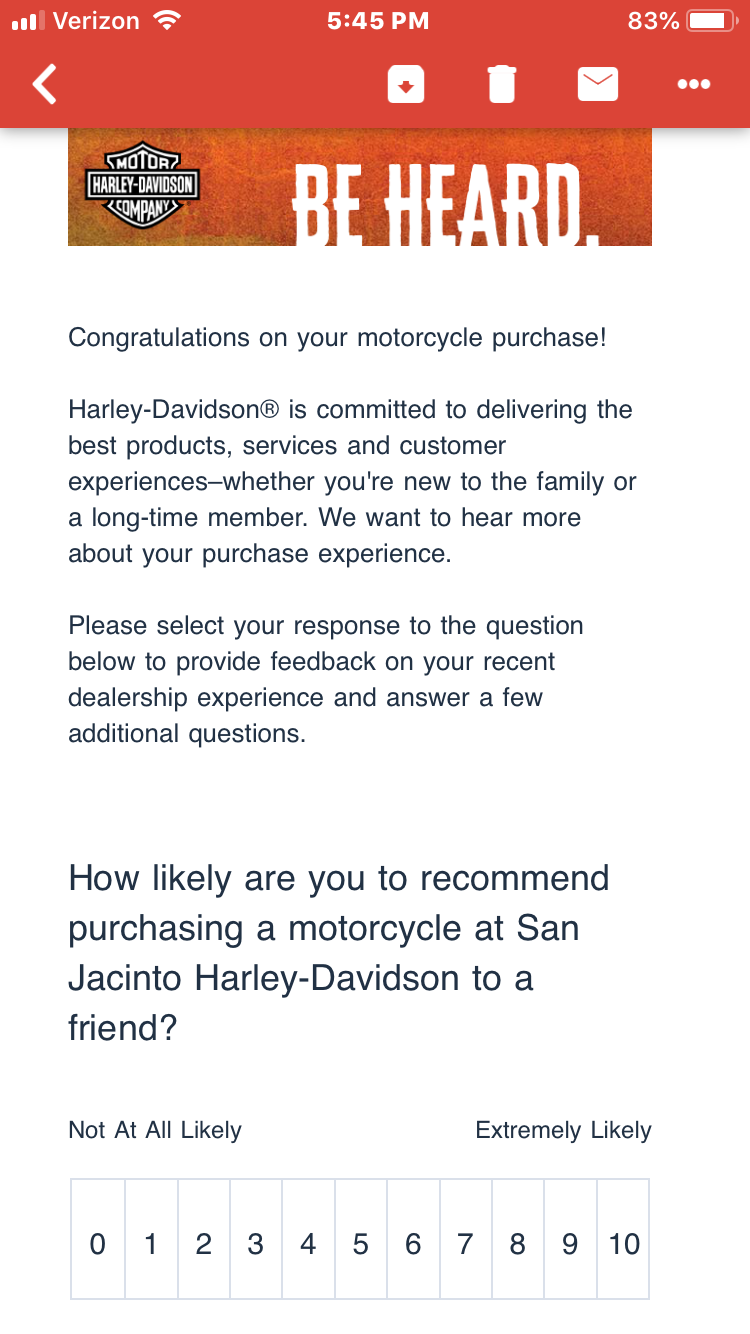Select 4 as your recommendation score

pyautogui.click(x=308, y=1244)
